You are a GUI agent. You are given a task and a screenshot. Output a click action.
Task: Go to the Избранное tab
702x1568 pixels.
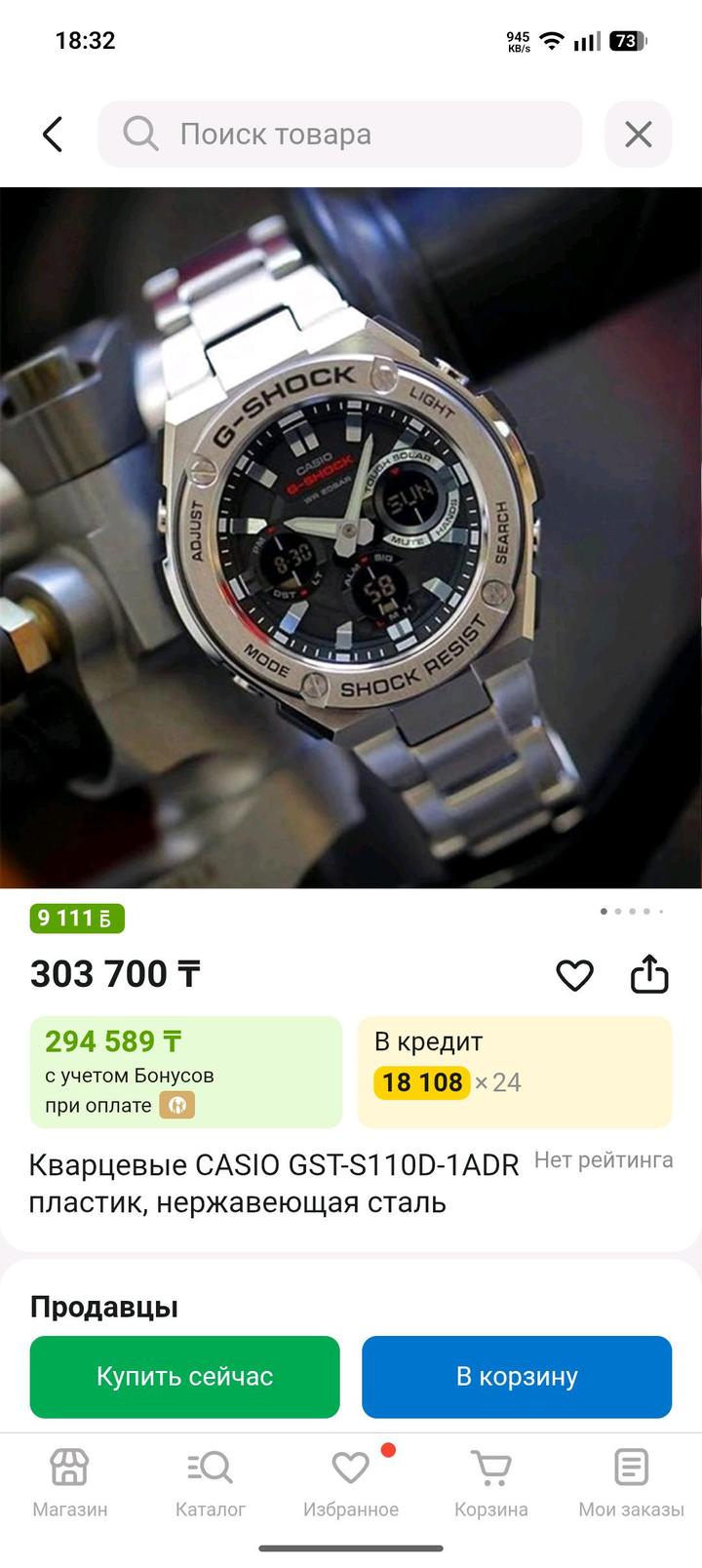coord(351,1482)
